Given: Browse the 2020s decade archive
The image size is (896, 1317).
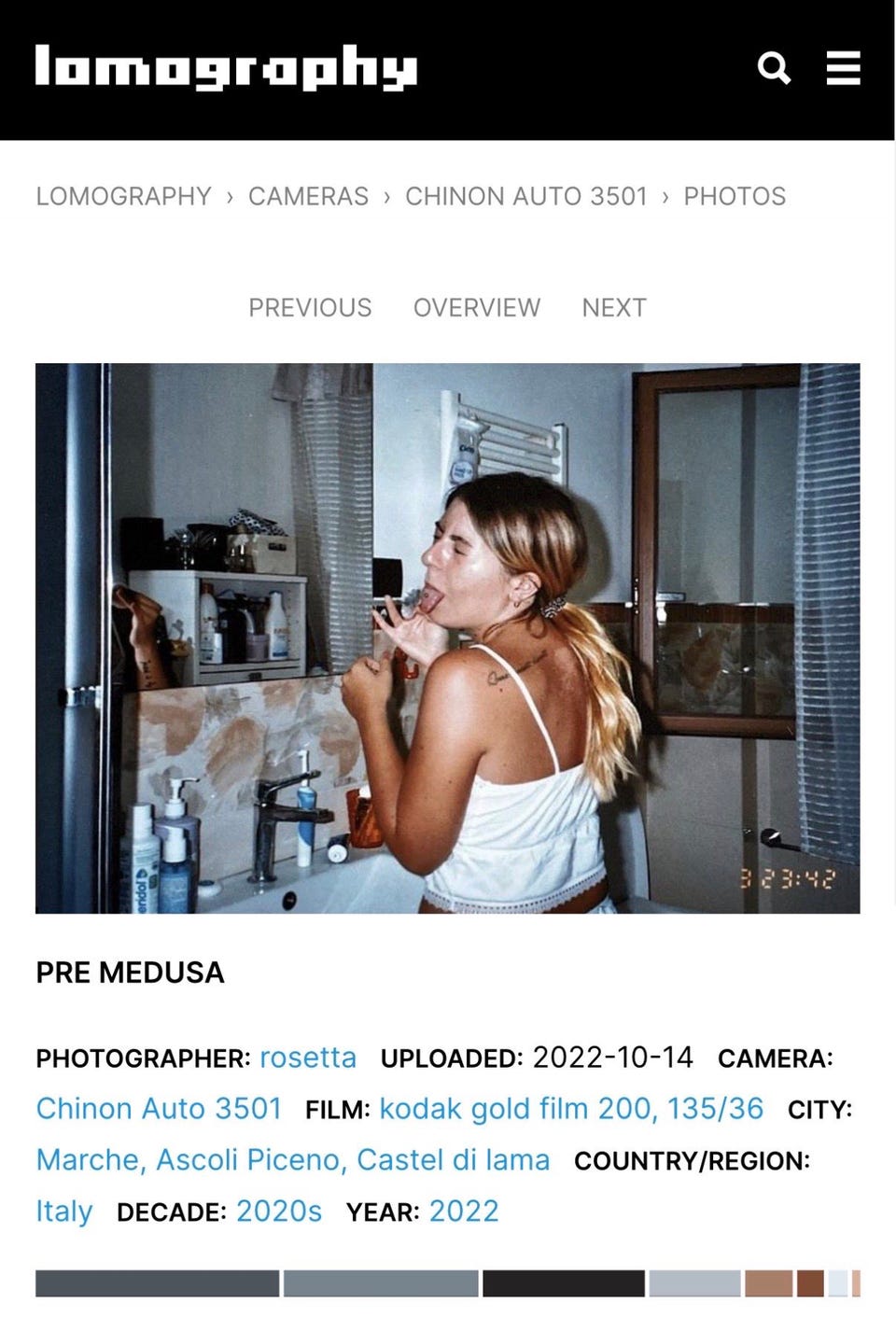Looking at the screenshot, I should click(x=279, y=1211).
